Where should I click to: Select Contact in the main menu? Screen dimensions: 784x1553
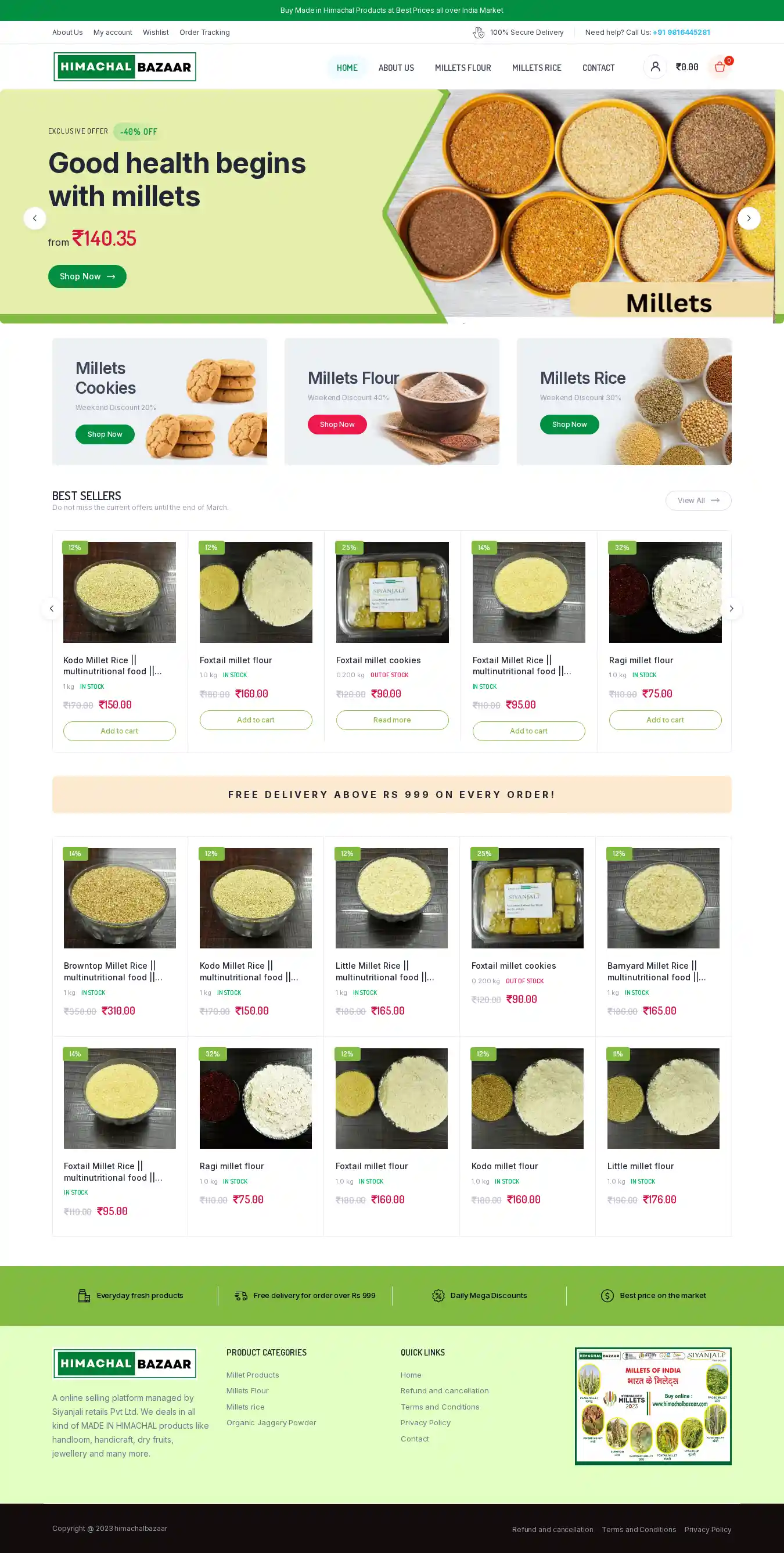pos(598,68)
